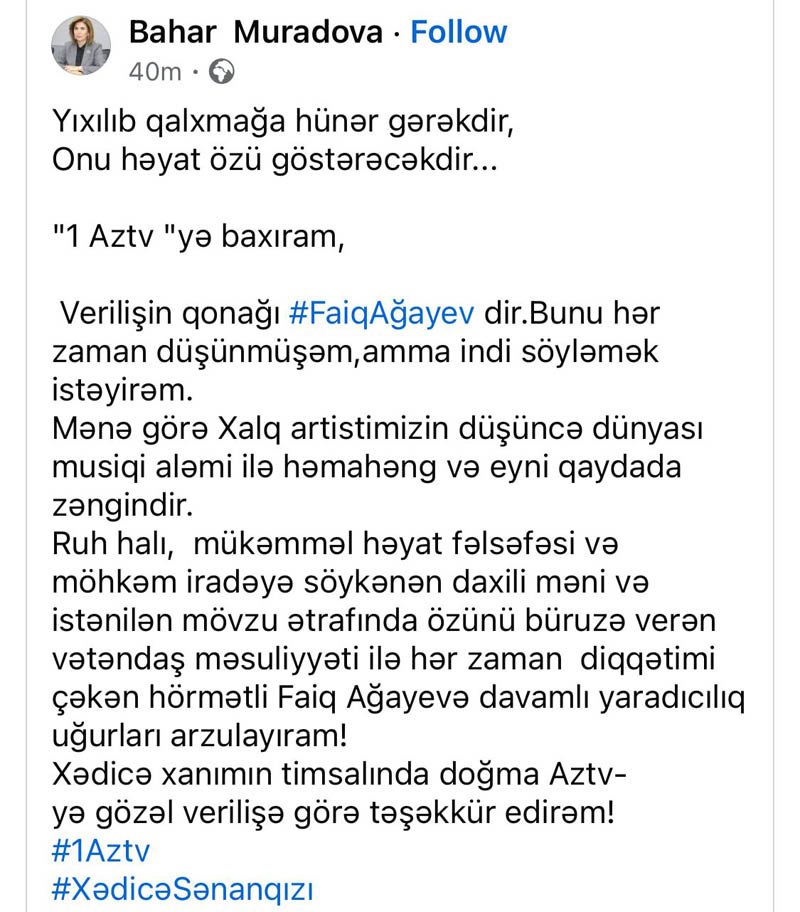Open Bahar Muradova's profile name link

256,32
